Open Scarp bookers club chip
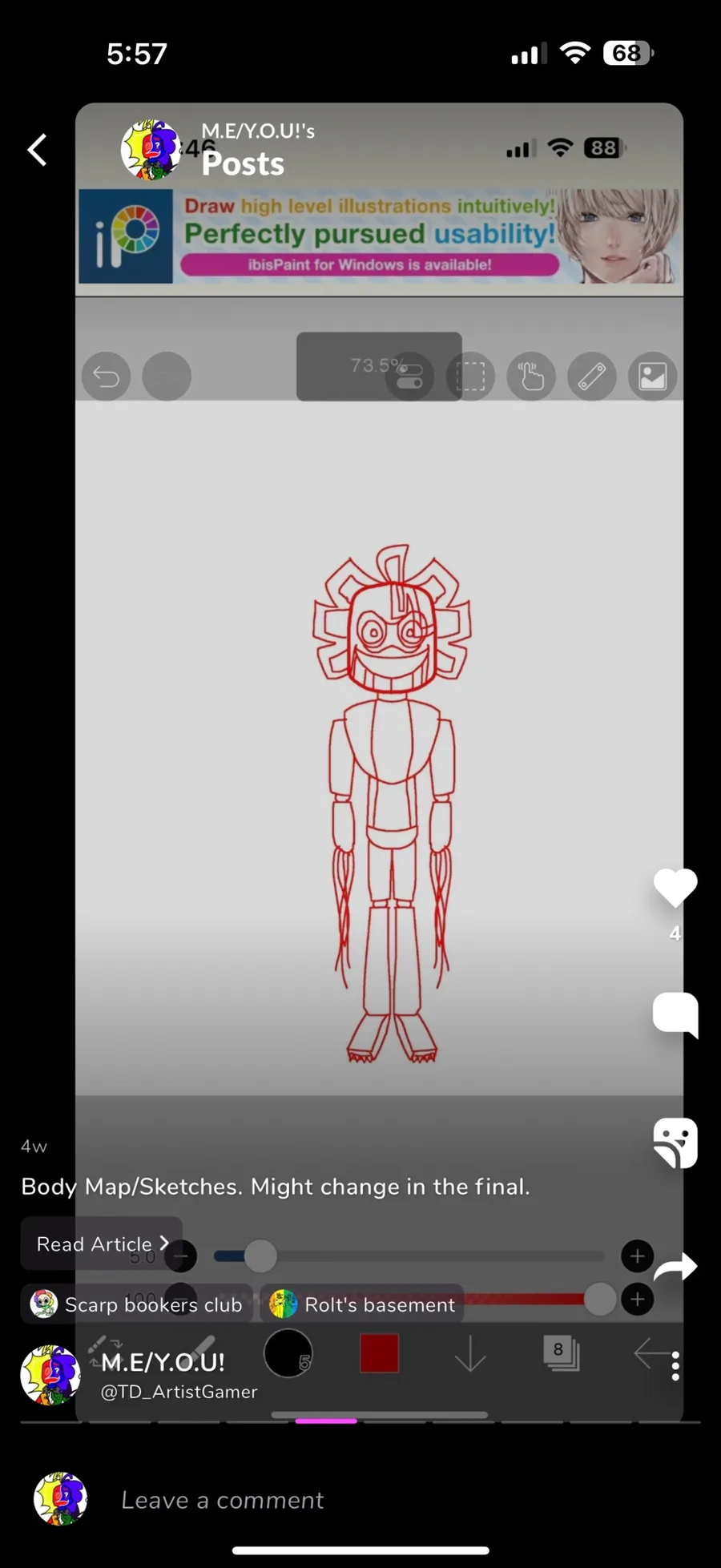The height and width of the screenshot is (1568, 721). pos(136,1304)
